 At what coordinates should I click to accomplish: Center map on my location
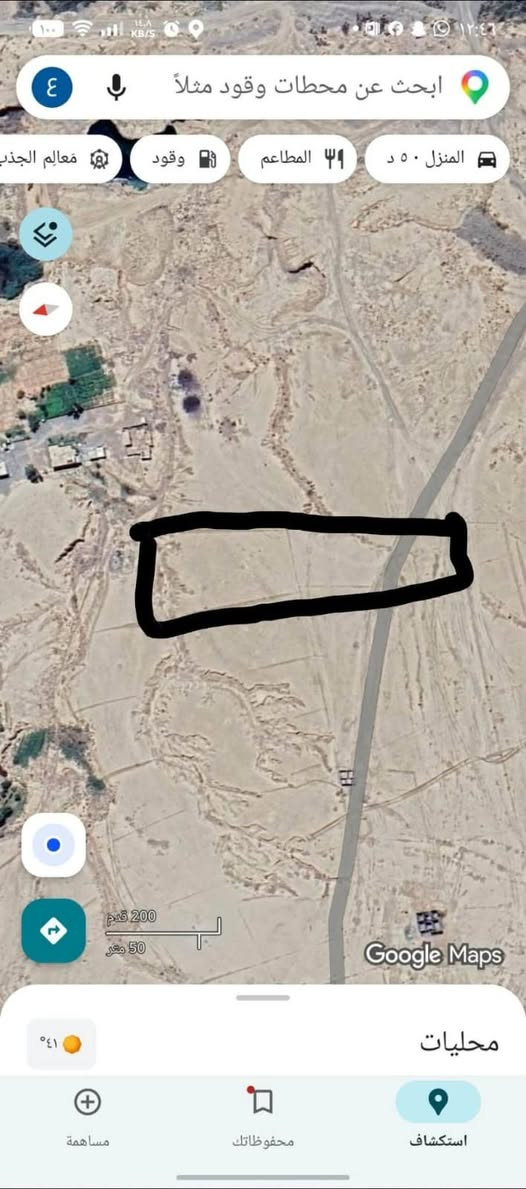pos(53,845)
